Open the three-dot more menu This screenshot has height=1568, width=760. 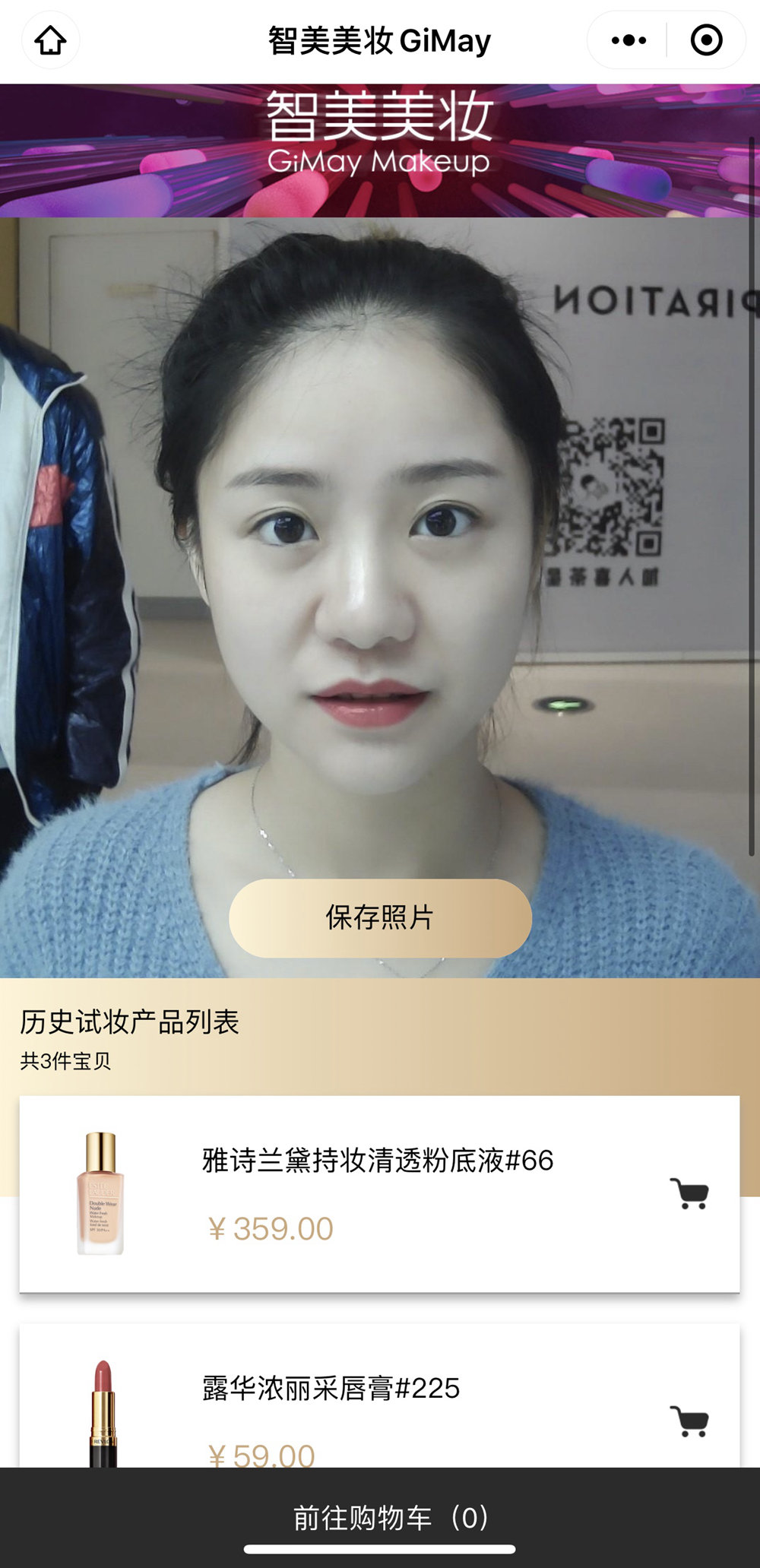[x=629, y=40]
